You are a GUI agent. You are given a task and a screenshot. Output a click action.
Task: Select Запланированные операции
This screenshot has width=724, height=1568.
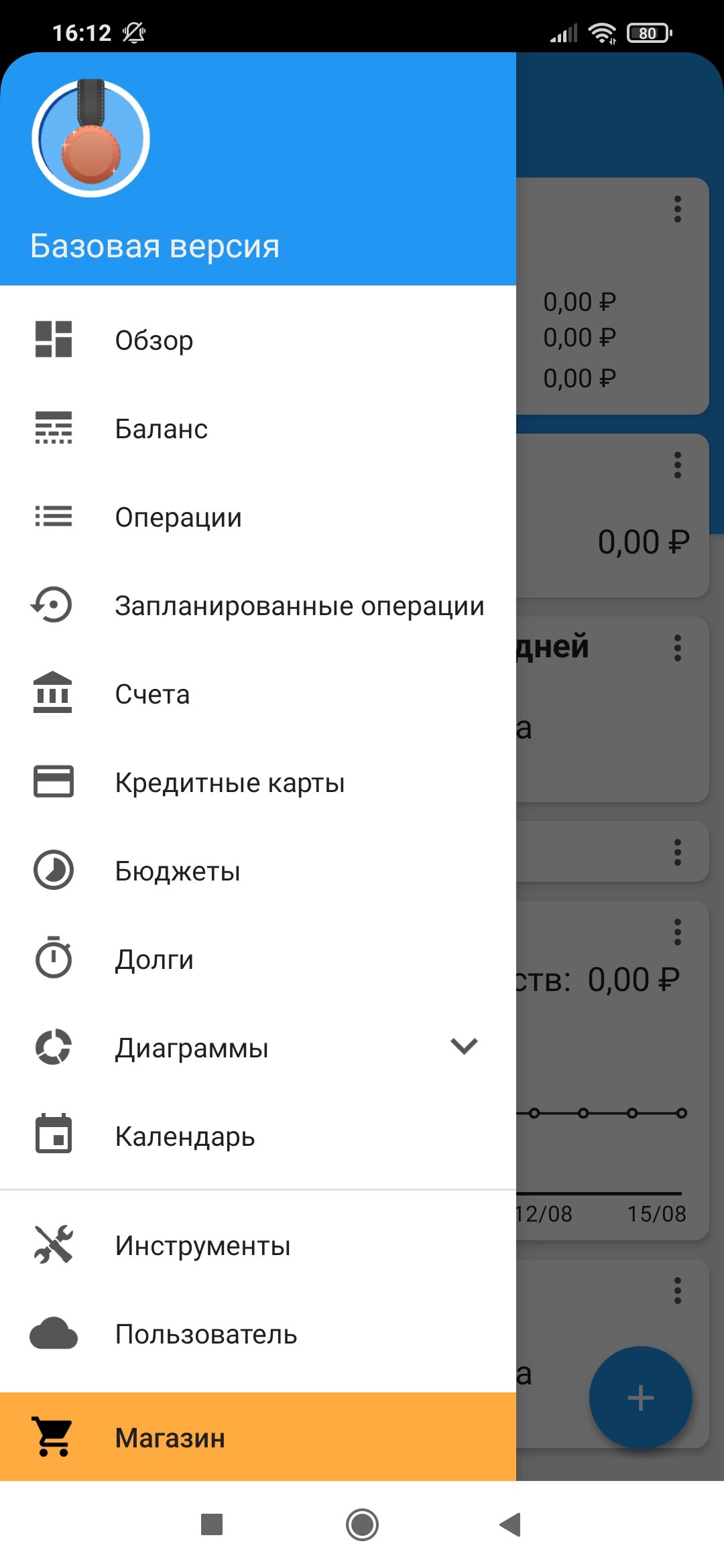pyautogui.click(x=258, y=605)
